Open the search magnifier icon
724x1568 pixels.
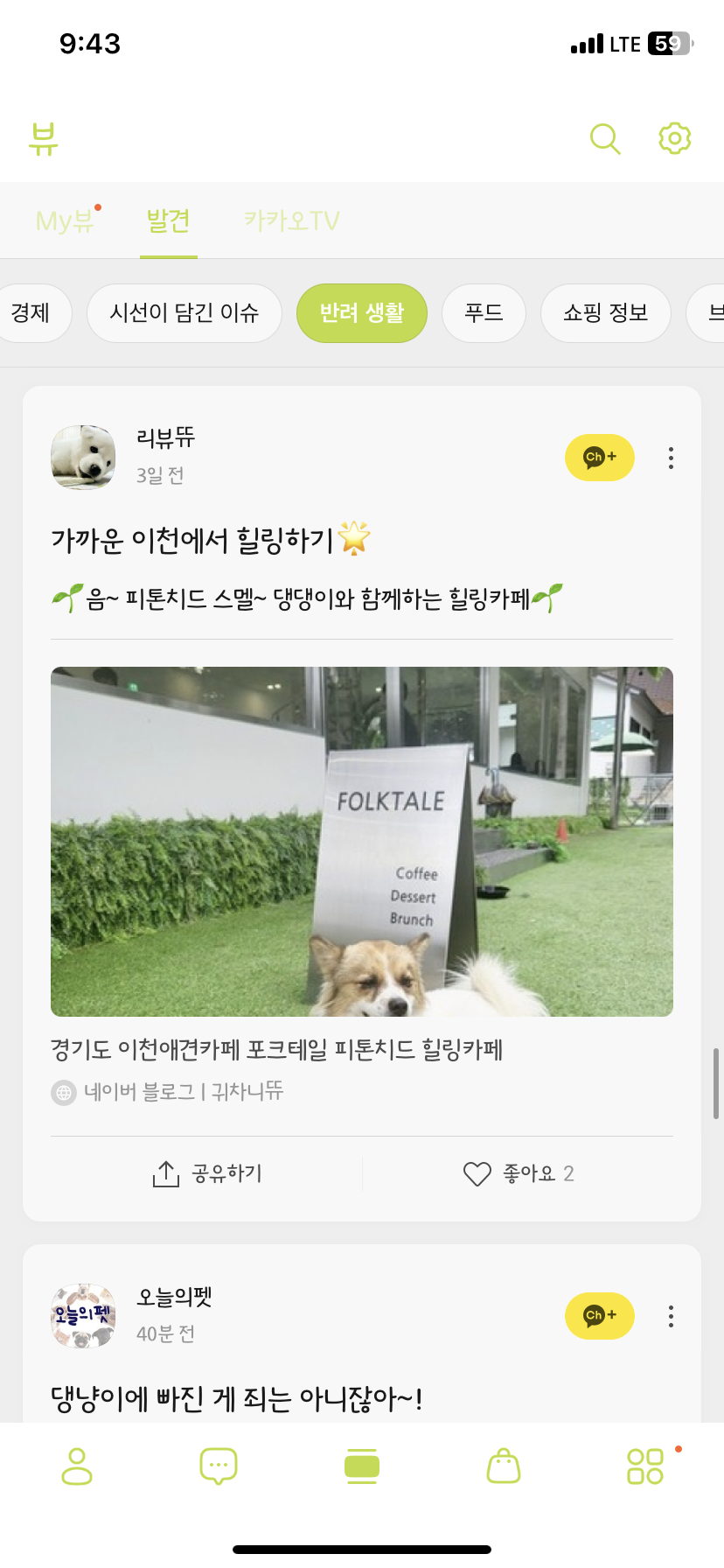(605, 138)
